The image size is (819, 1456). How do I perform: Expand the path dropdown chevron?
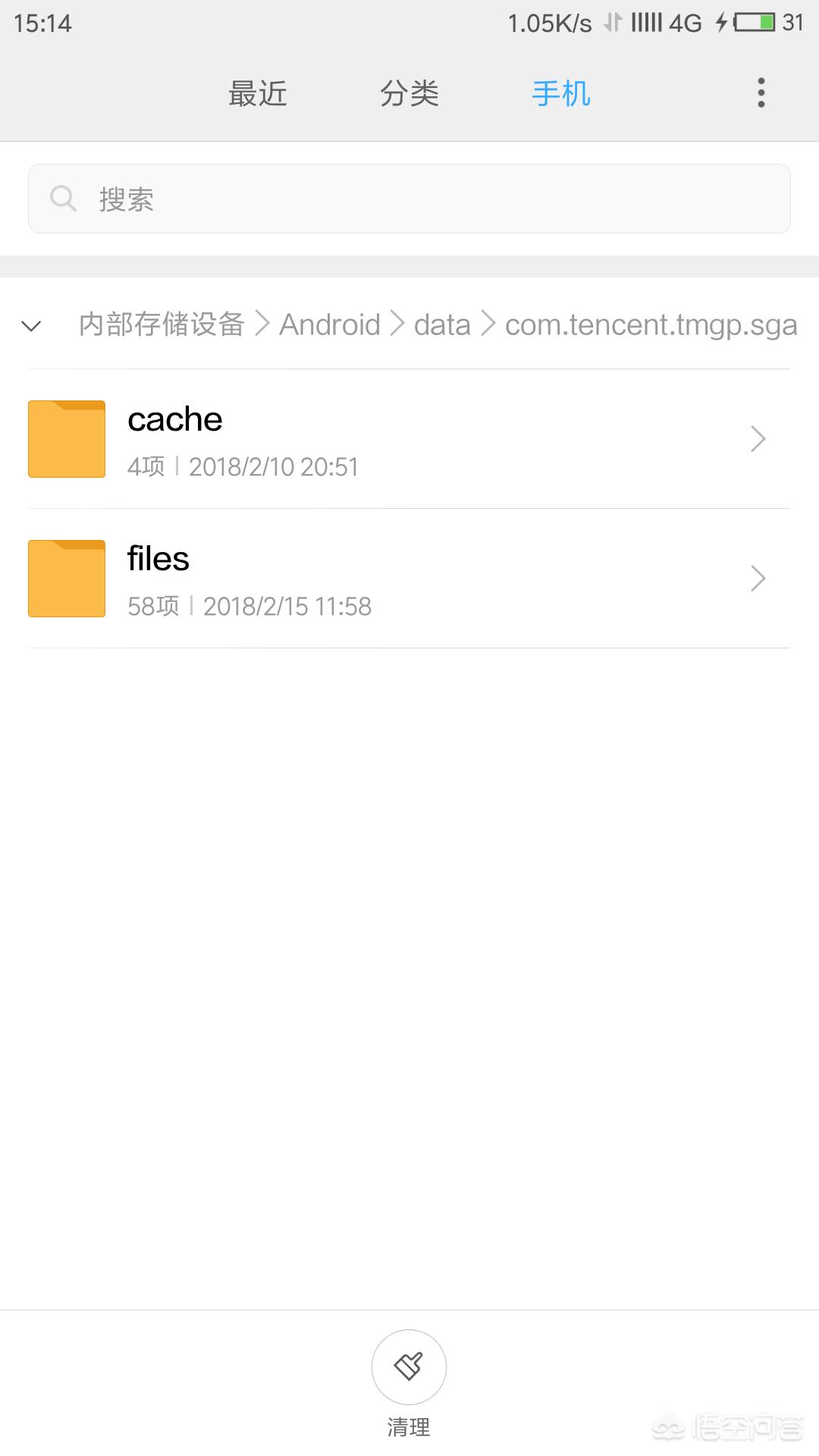[x=31, y=326]
